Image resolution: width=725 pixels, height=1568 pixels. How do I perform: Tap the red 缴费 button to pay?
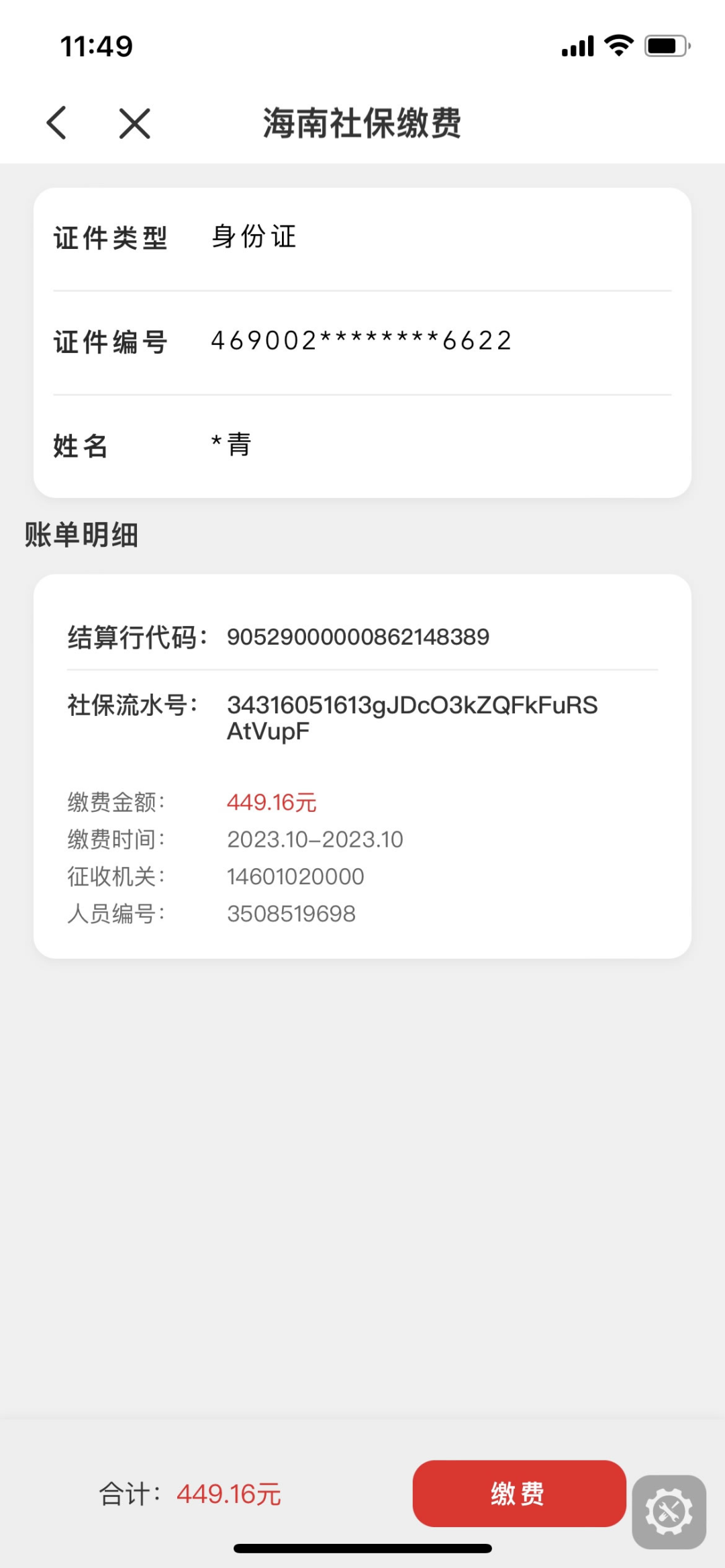tap(519, 1494)
